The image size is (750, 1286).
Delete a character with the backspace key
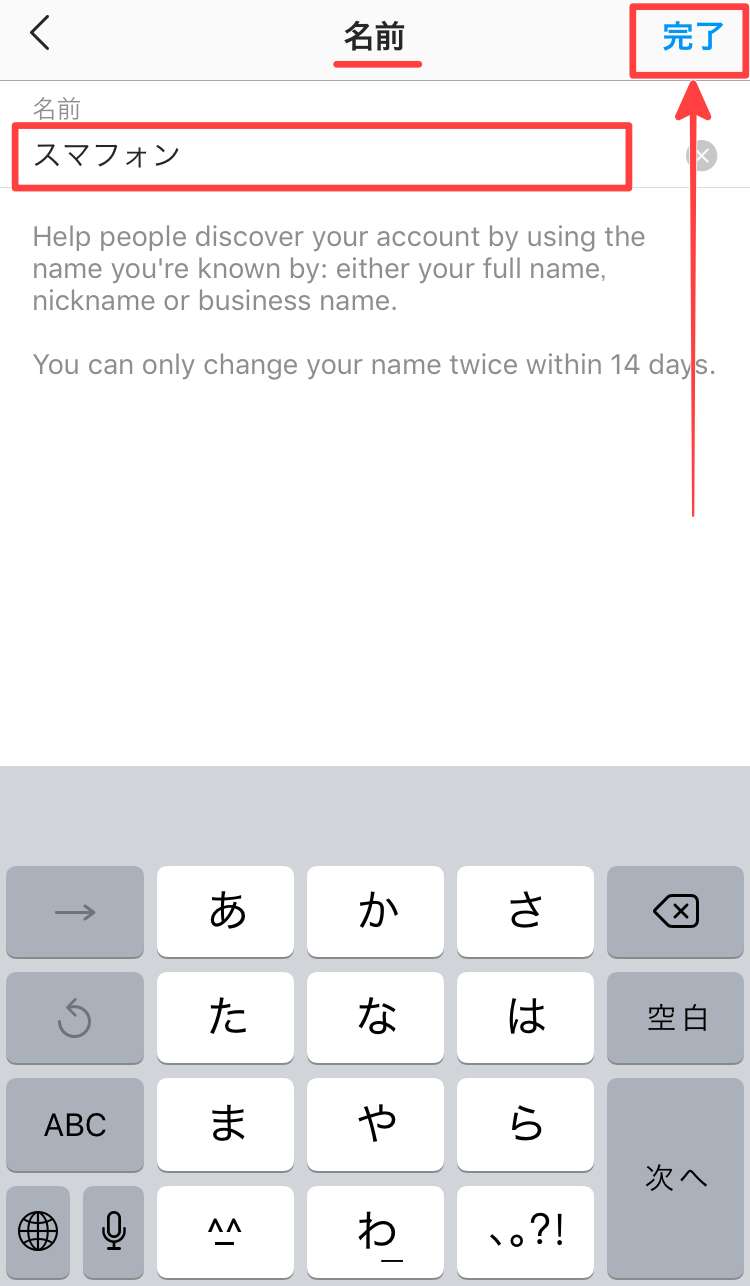click(x=676, y=911)
